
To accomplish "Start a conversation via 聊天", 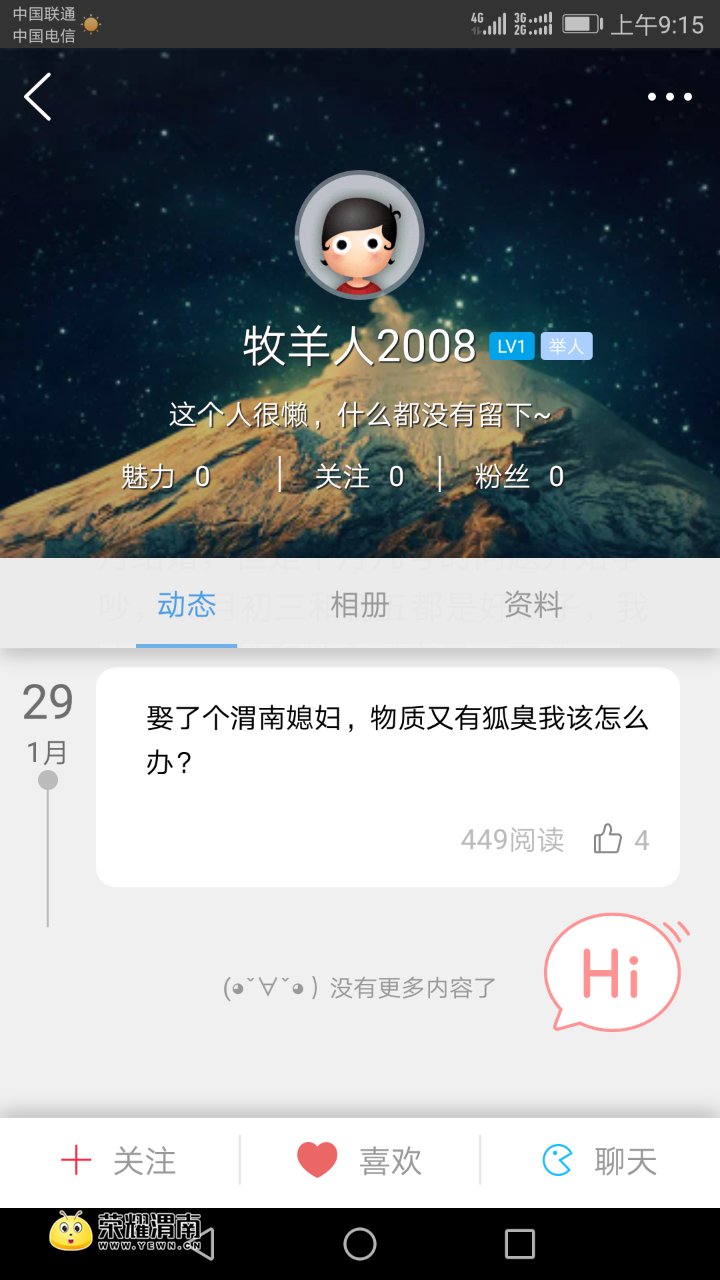I will click(x=600, y=1161).
